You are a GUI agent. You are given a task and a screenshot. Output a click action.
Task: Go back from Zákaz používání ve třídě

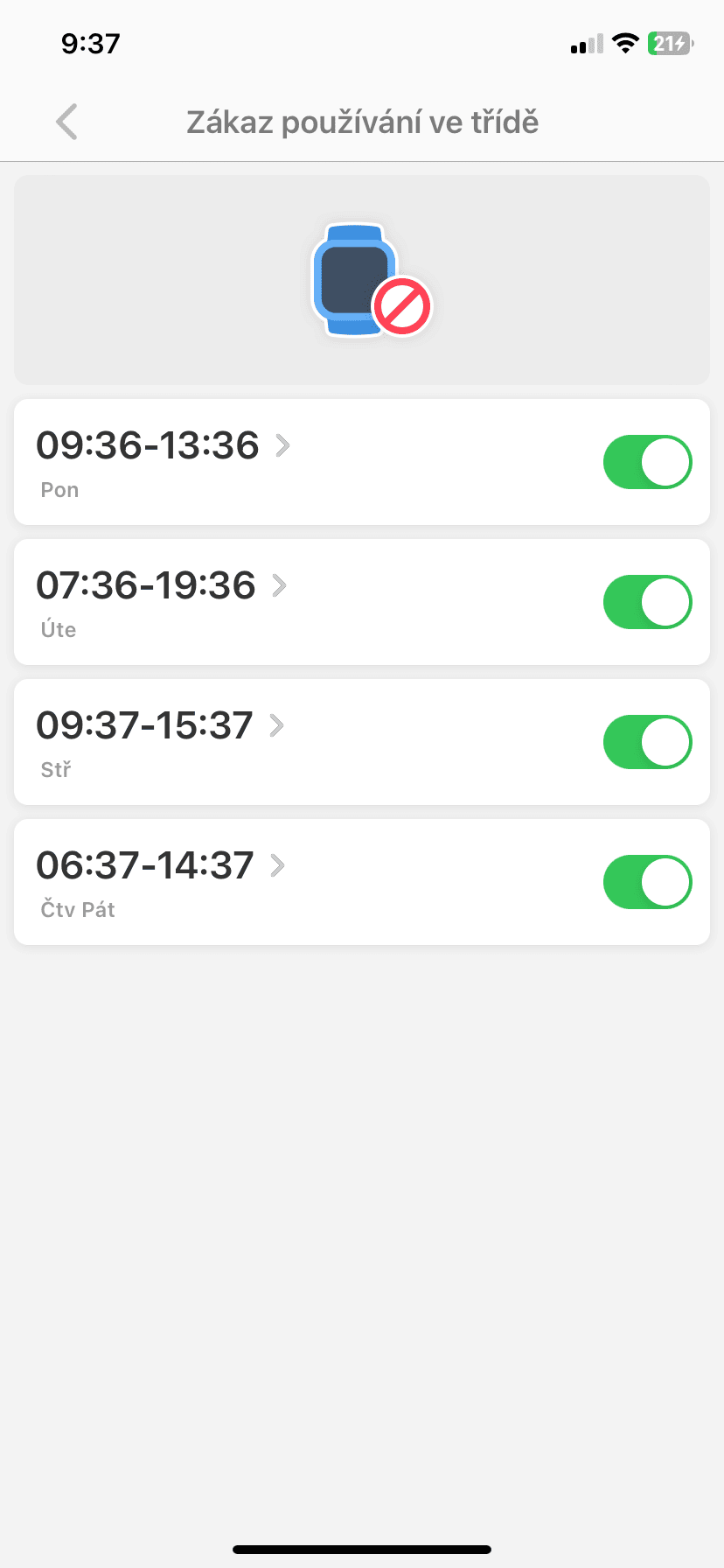(66, 122)
